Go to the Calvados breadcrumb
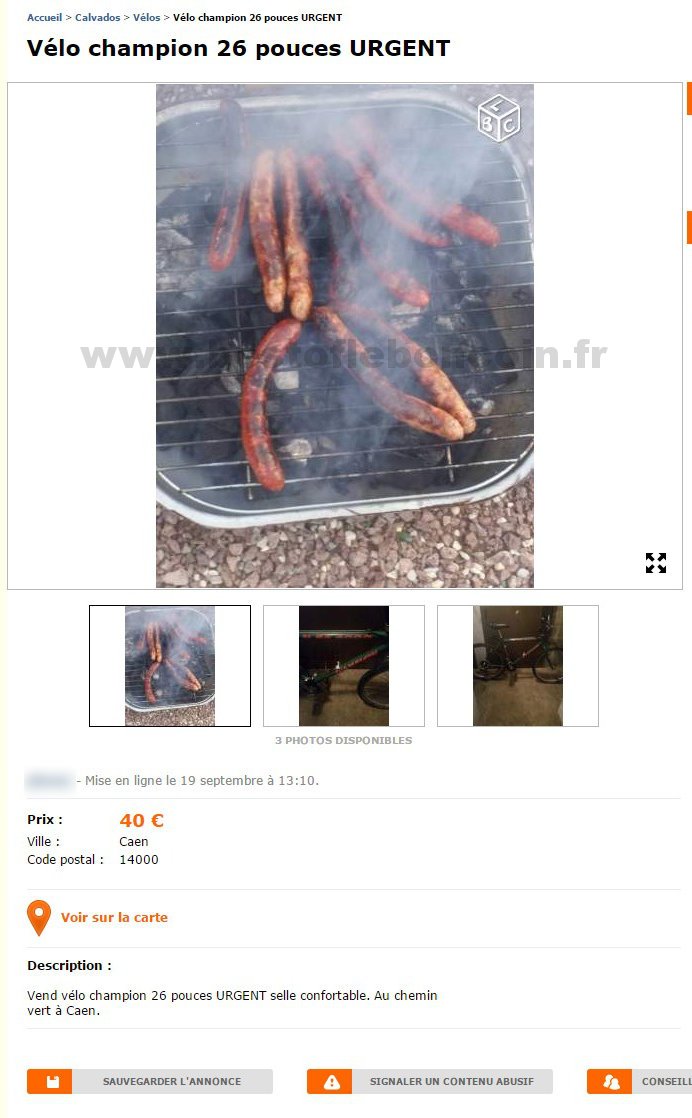The width and height of the screenshot is (692, 1118). pos(97,18)
